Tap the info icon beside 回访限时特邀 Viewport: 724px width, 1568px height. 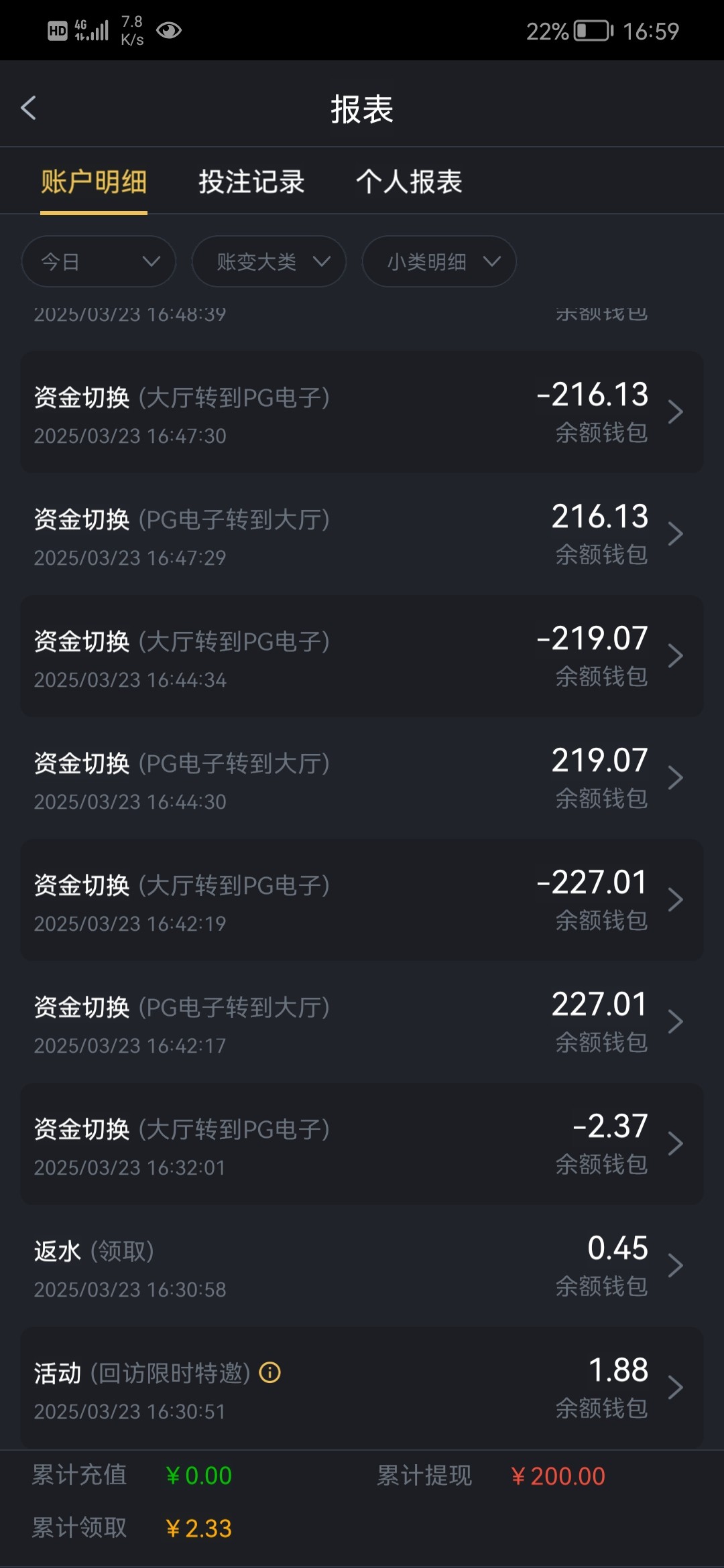point(270,1373)
